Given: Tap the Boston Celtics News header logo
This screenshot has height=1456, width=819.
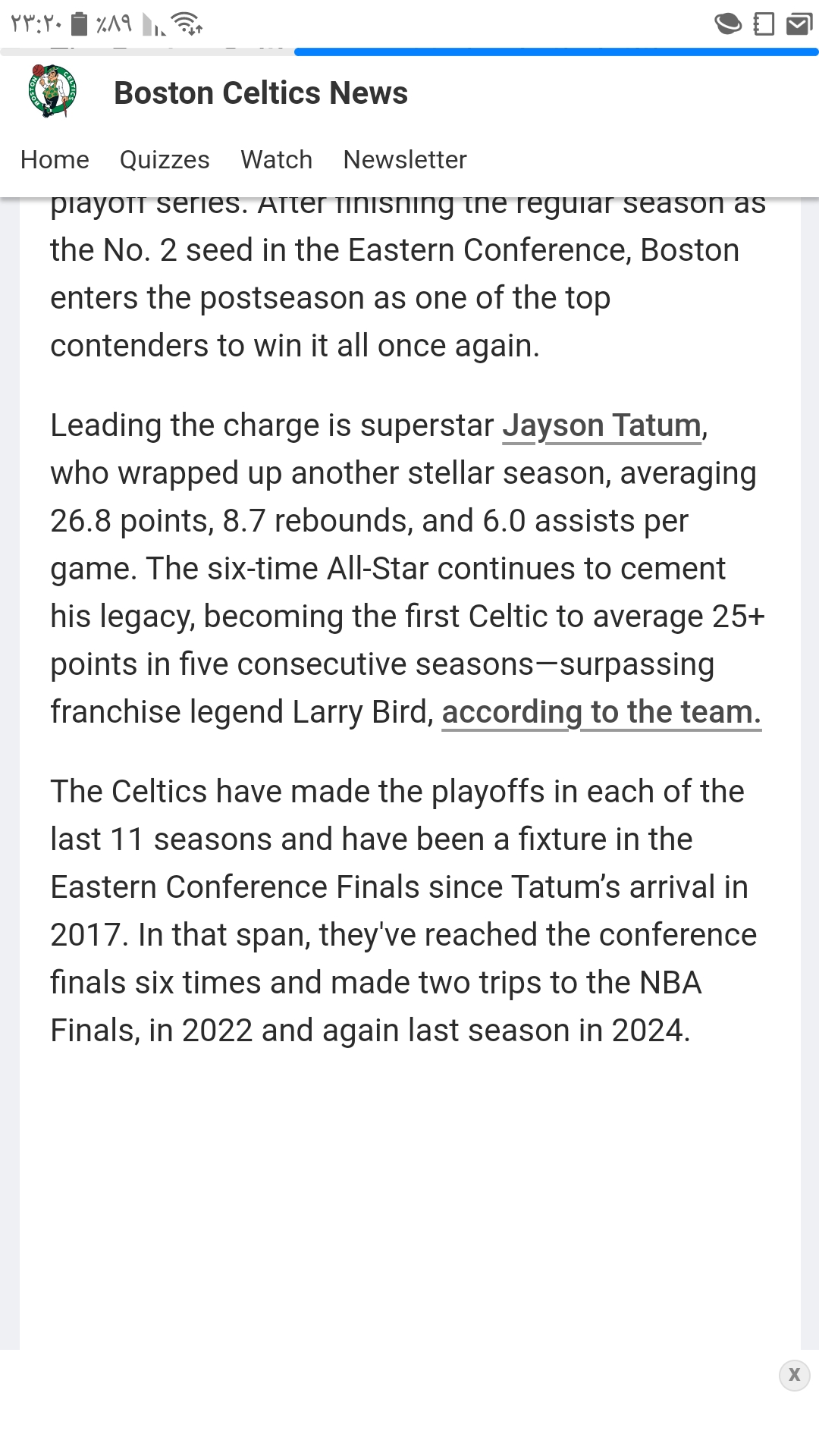Looking at the screenshot, I should click(x=52, y=92).
